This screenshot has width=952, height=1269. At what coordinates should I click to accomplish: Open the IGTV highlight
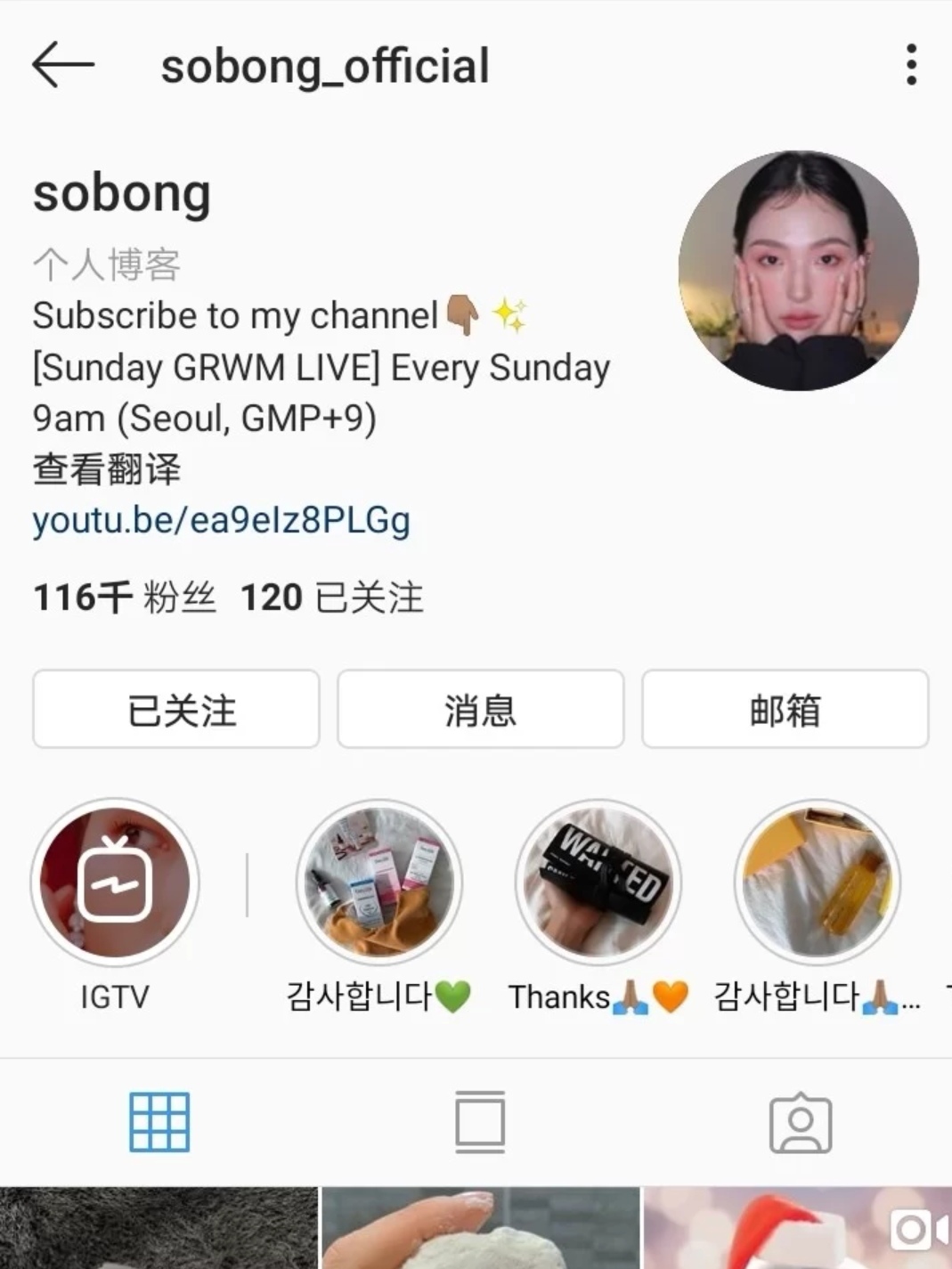click(114, 882)
